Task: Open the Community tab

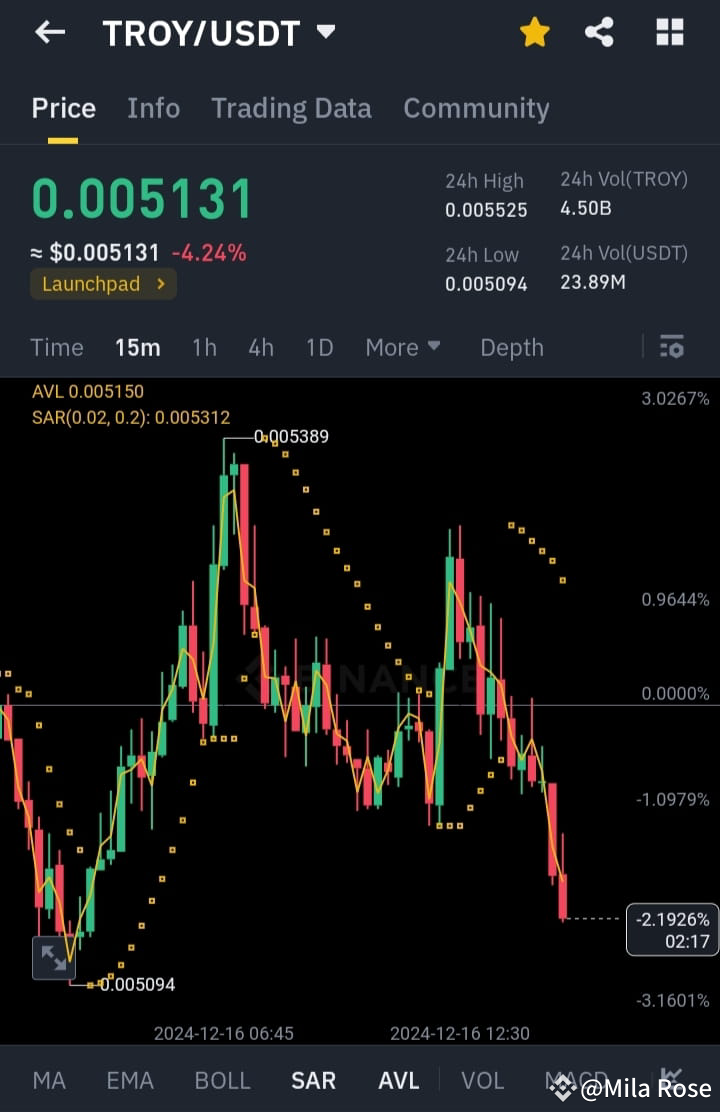Action: point(476,108)
